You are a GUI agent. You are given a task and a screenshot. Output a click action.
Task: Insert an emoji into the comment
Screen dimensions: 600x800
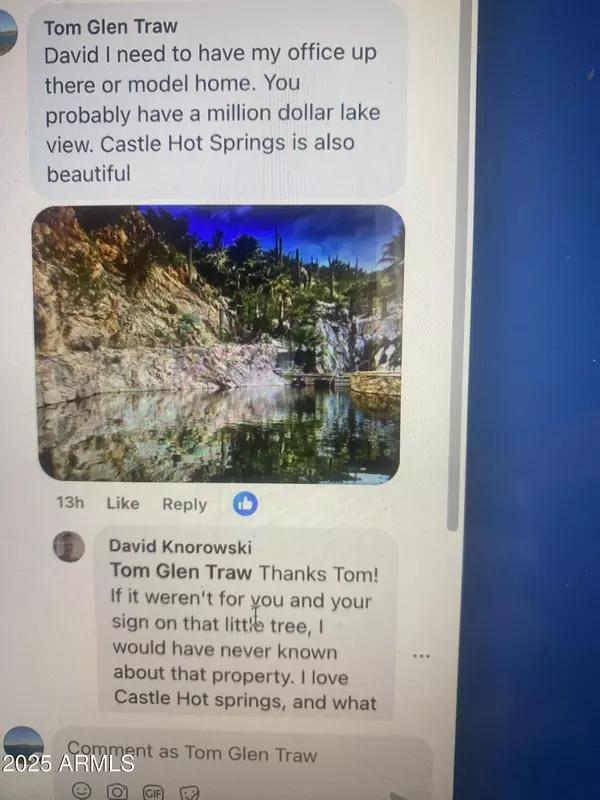click(82, 790)
